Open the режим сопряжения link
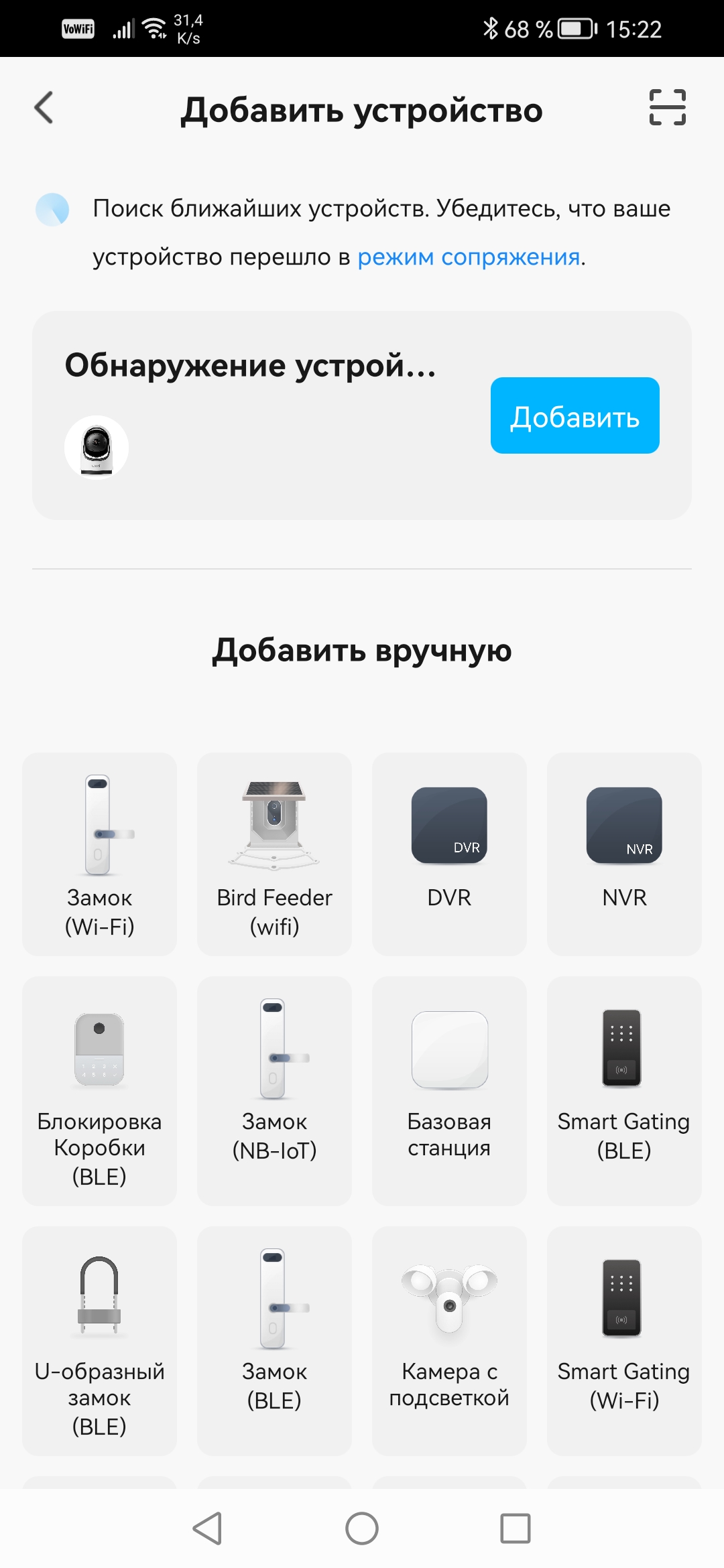Image resolution: width=724 pixels, height=1568 pixels. click(x=469, y=257)
